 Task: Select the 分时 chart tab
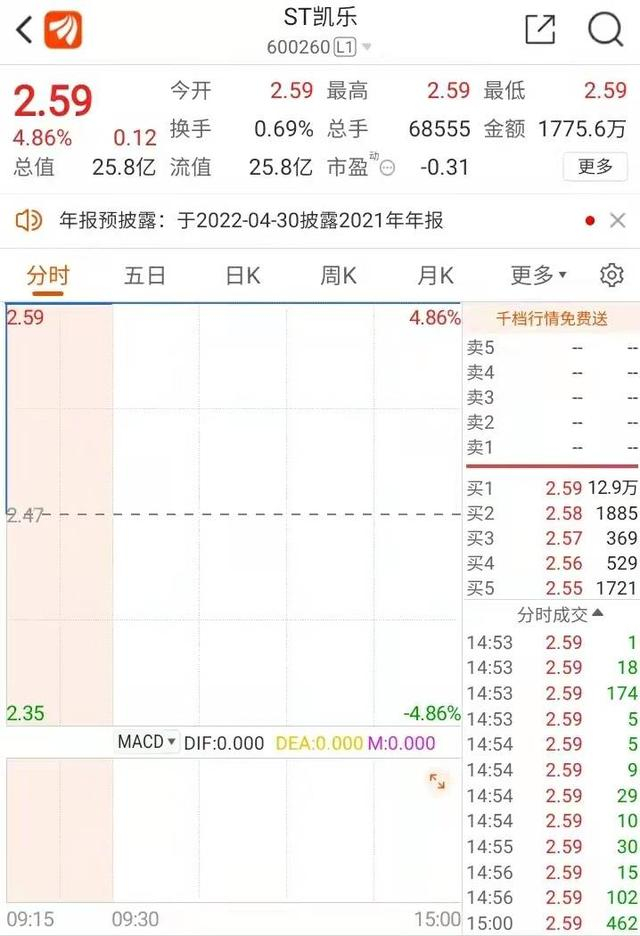(x=48, y=276)
